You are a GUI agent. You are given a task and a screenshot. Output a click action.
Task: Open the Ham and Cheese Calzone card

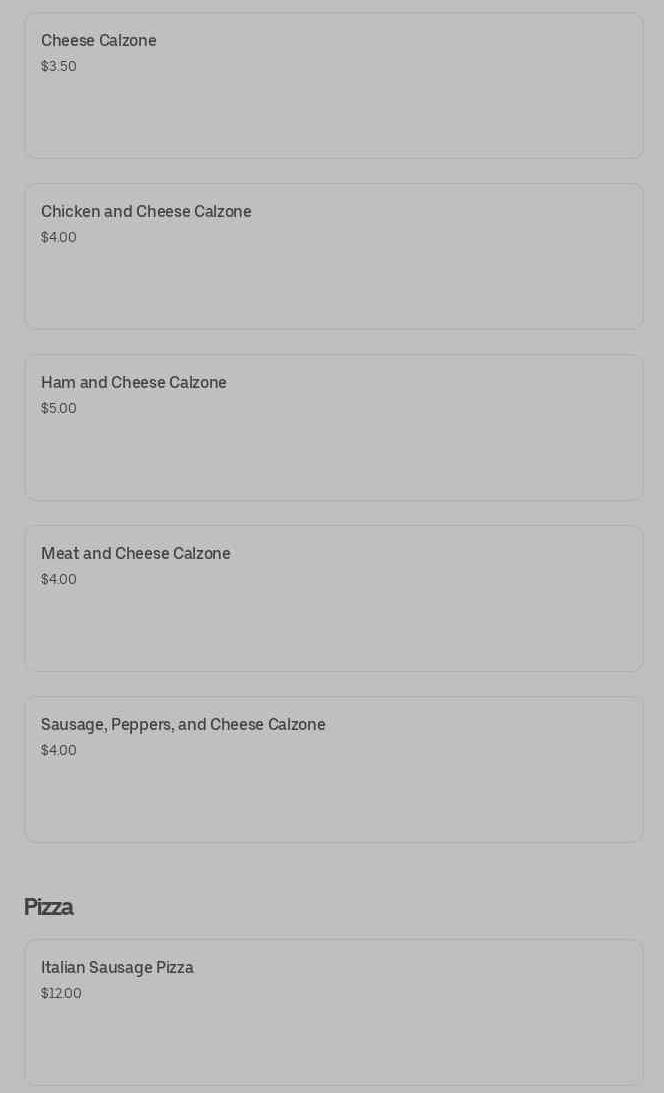tap(333, 427)
